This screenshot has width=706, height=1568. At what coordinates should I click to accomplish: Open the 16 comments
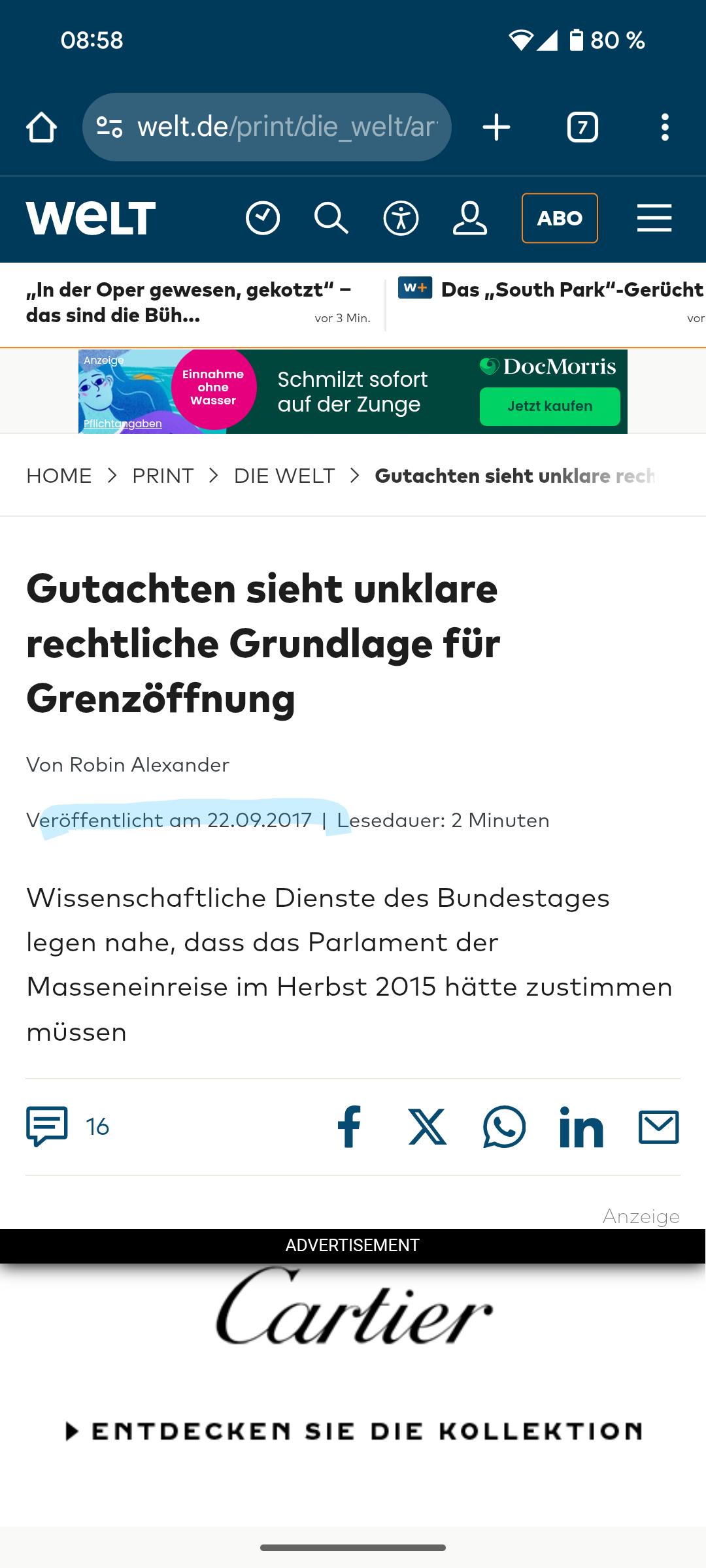(x=67, y=1126)
